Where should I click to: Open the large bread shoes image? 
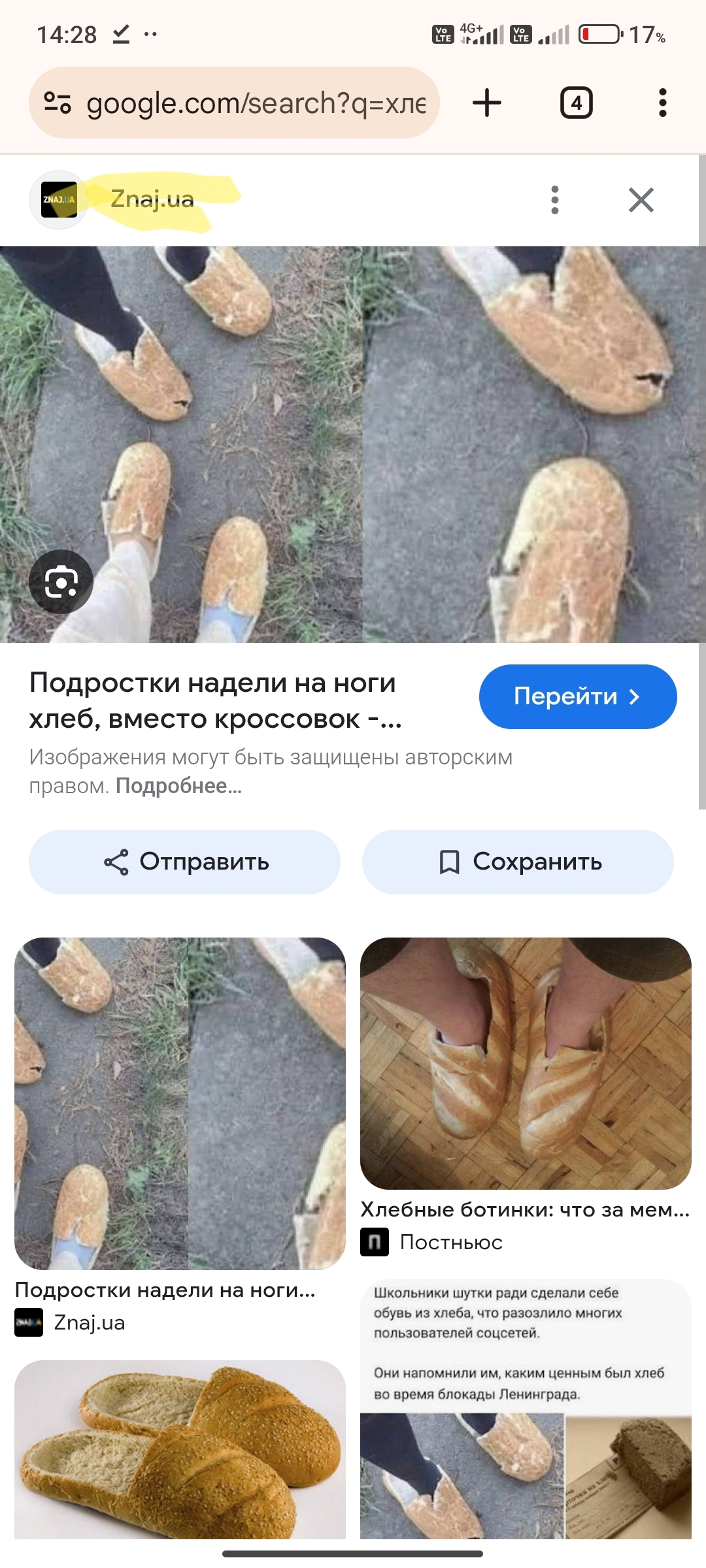click(x=353, y=444)
